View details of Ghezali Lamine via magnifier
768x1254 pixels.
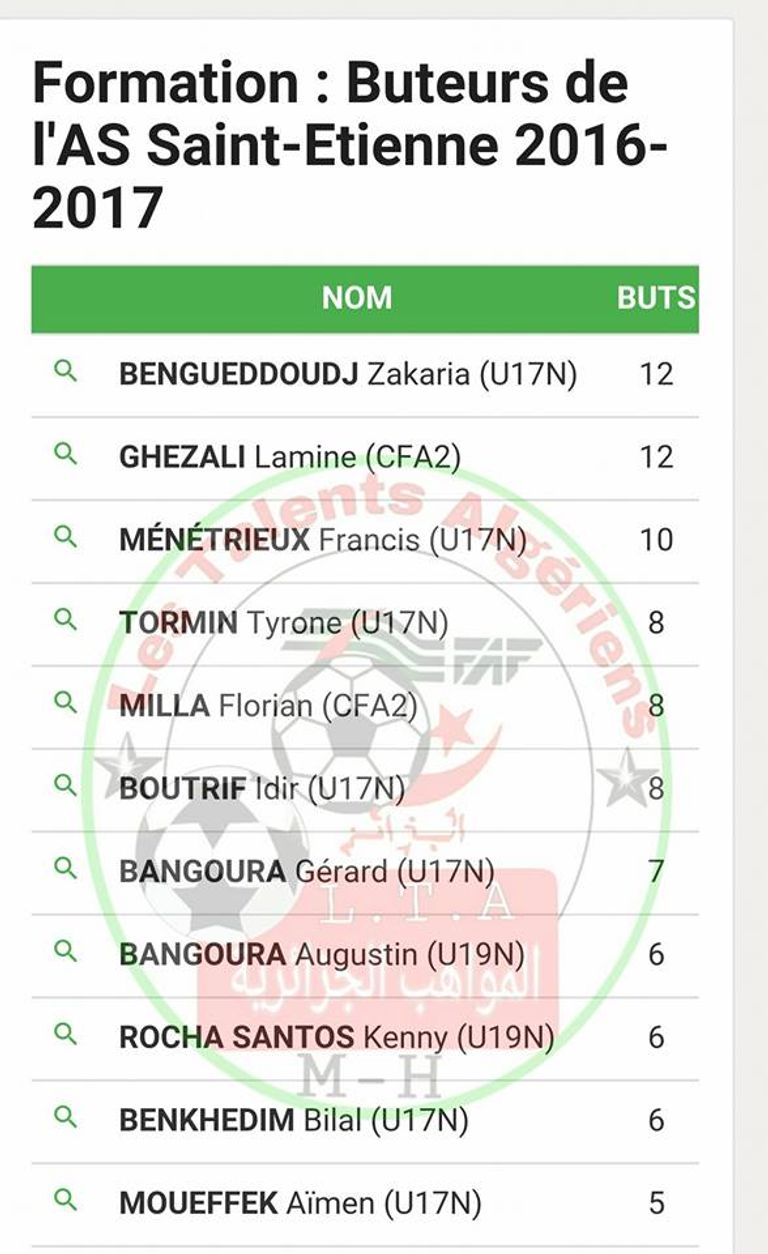65,455
